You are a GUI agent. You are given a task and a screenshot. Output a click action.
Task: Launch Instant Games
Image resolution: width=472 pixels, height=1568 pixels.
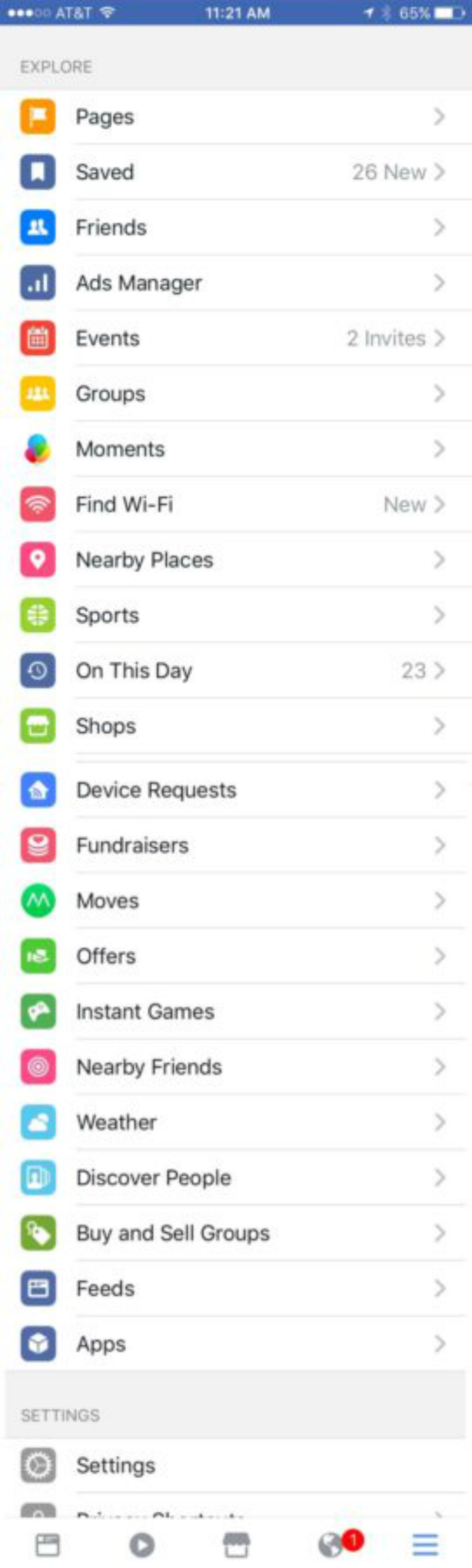coord(236,1011)
